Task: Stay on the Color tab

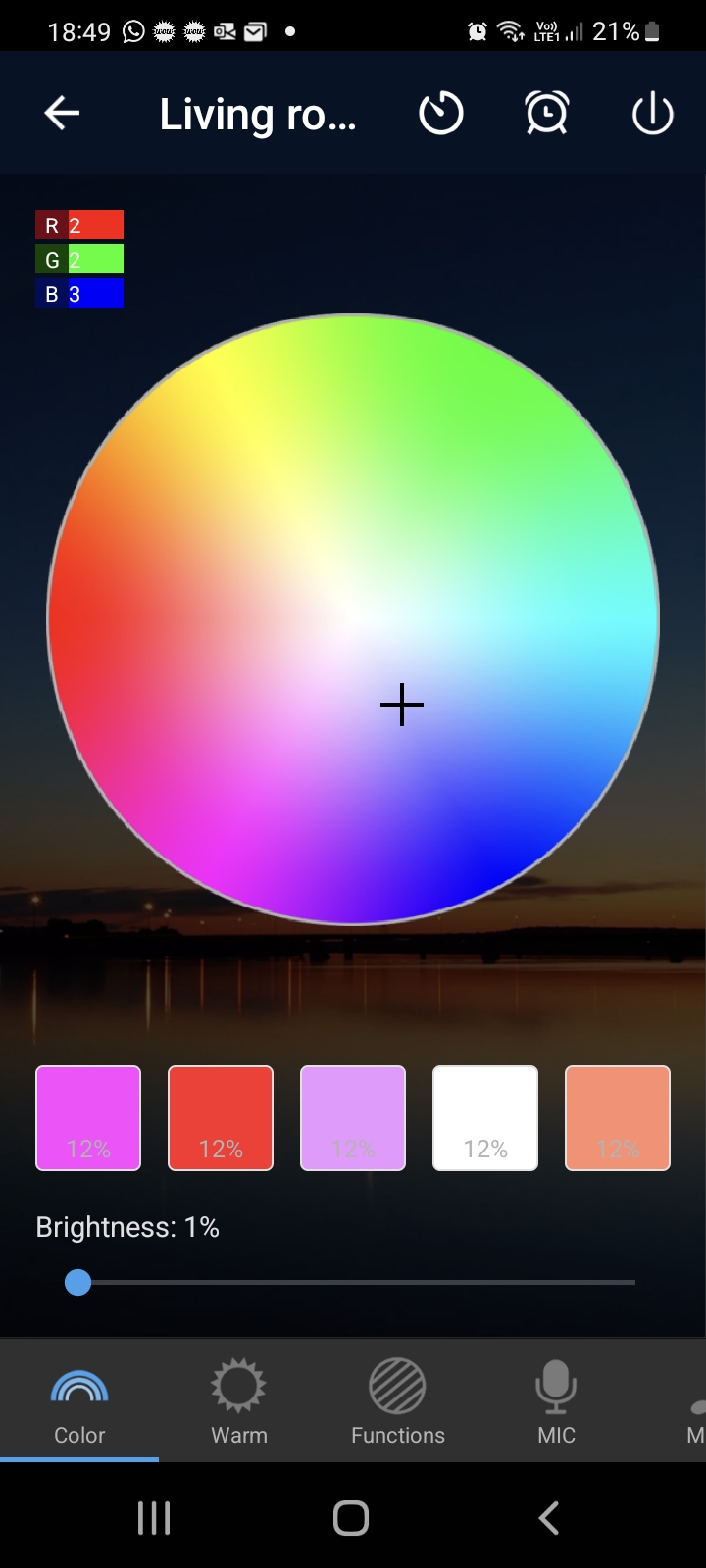Action: tap(79, 1403)
